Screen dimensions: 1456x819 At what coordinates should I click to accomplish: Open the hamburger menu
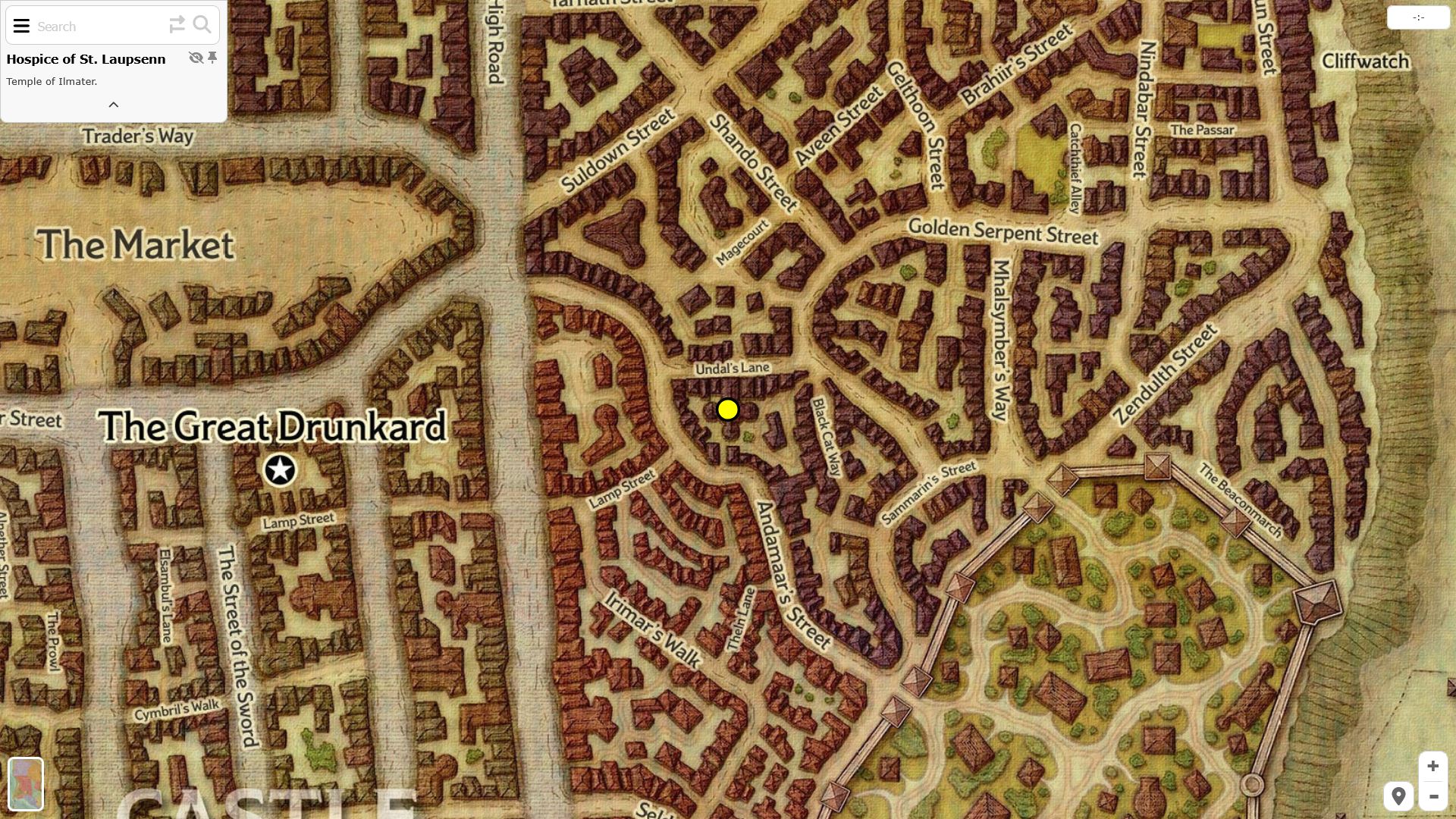coord(21,26)
